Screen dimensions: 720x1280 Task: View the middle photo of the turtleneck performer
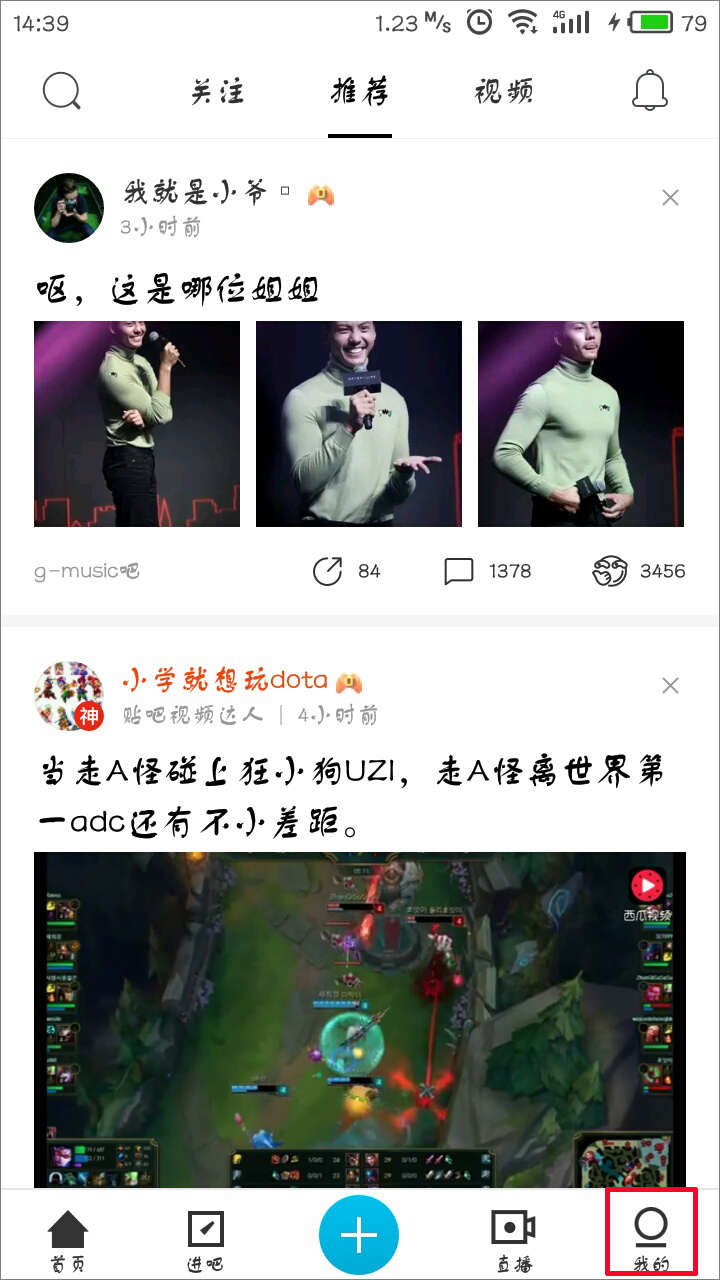(359, 423)
